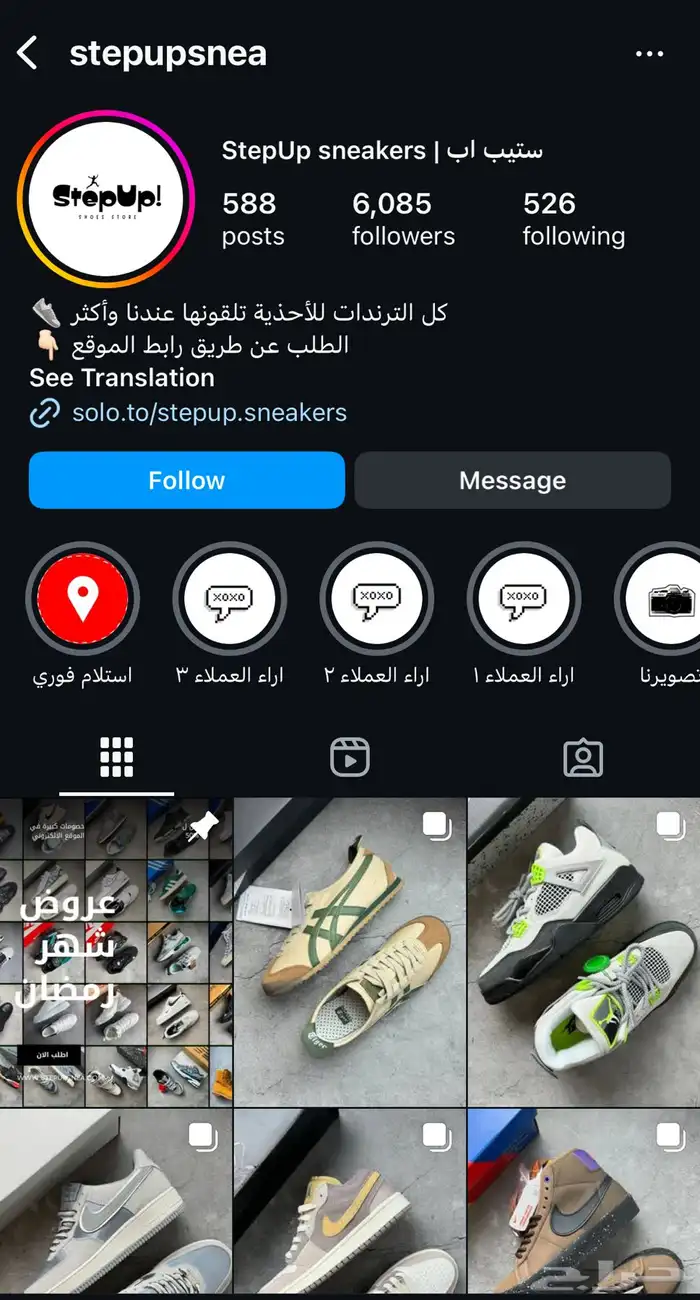
Task: Open the solo.to/stepup.sneakers link
Action: coord(208,412)
